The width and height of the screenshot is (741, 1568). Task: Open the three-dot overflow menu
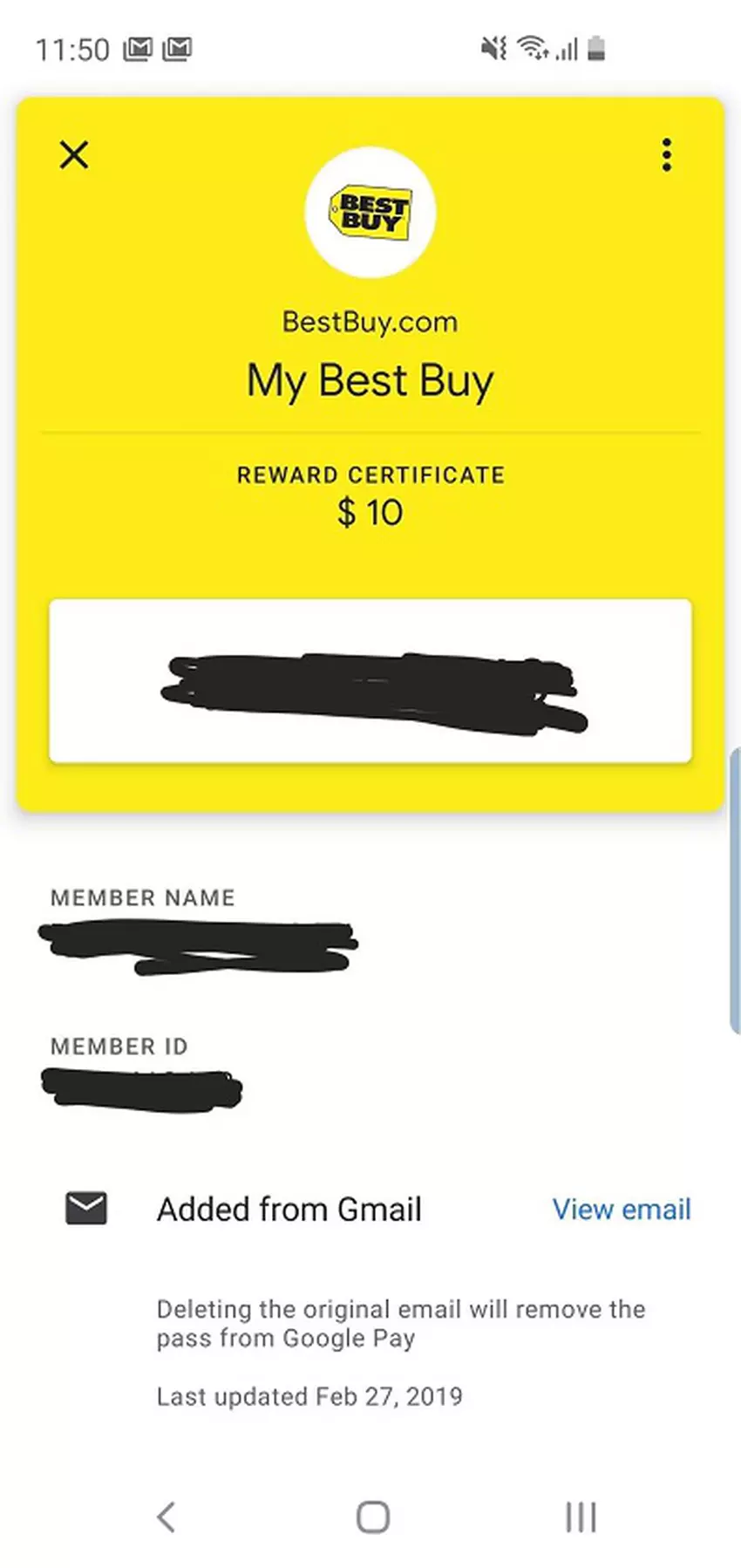point(667,155)
